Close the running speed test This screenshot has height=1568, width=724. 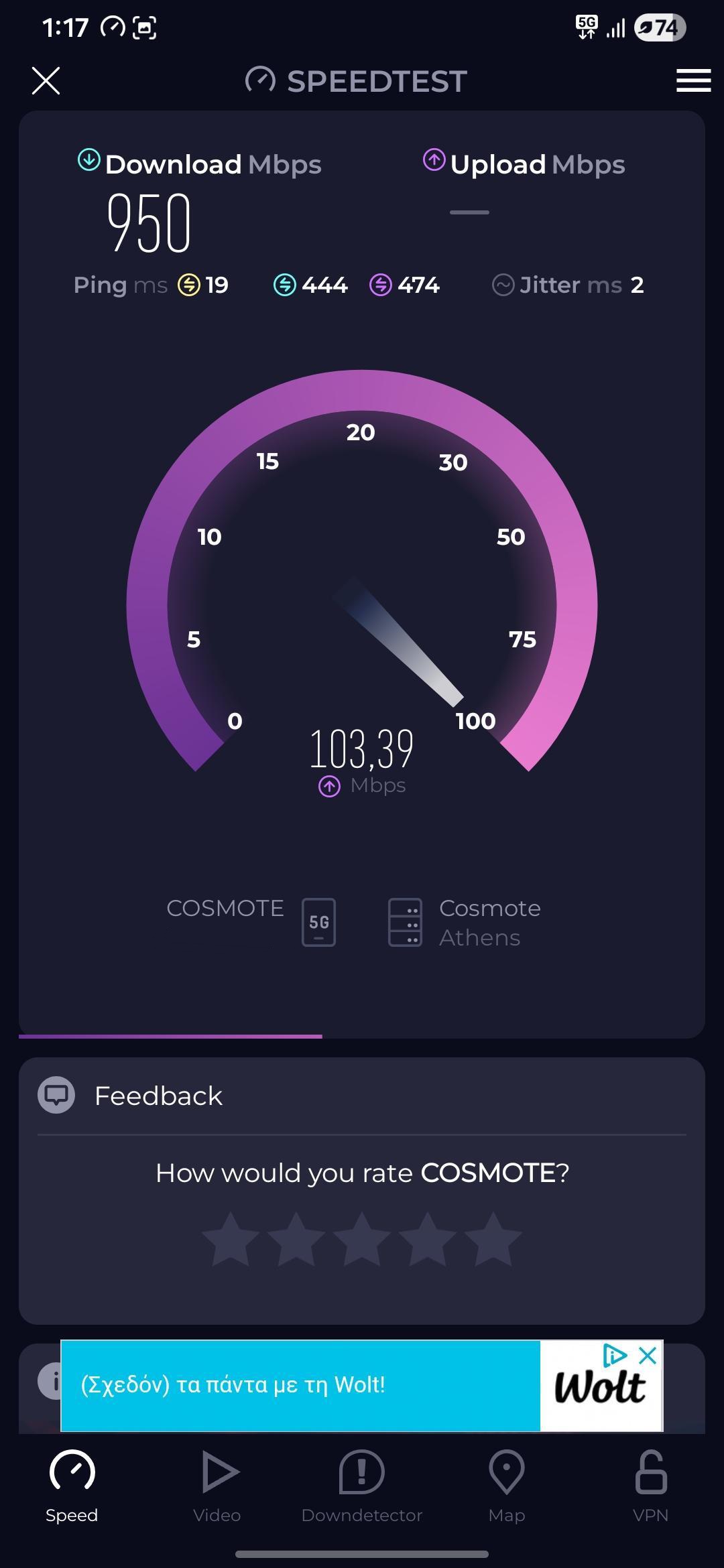pos(46,81)
